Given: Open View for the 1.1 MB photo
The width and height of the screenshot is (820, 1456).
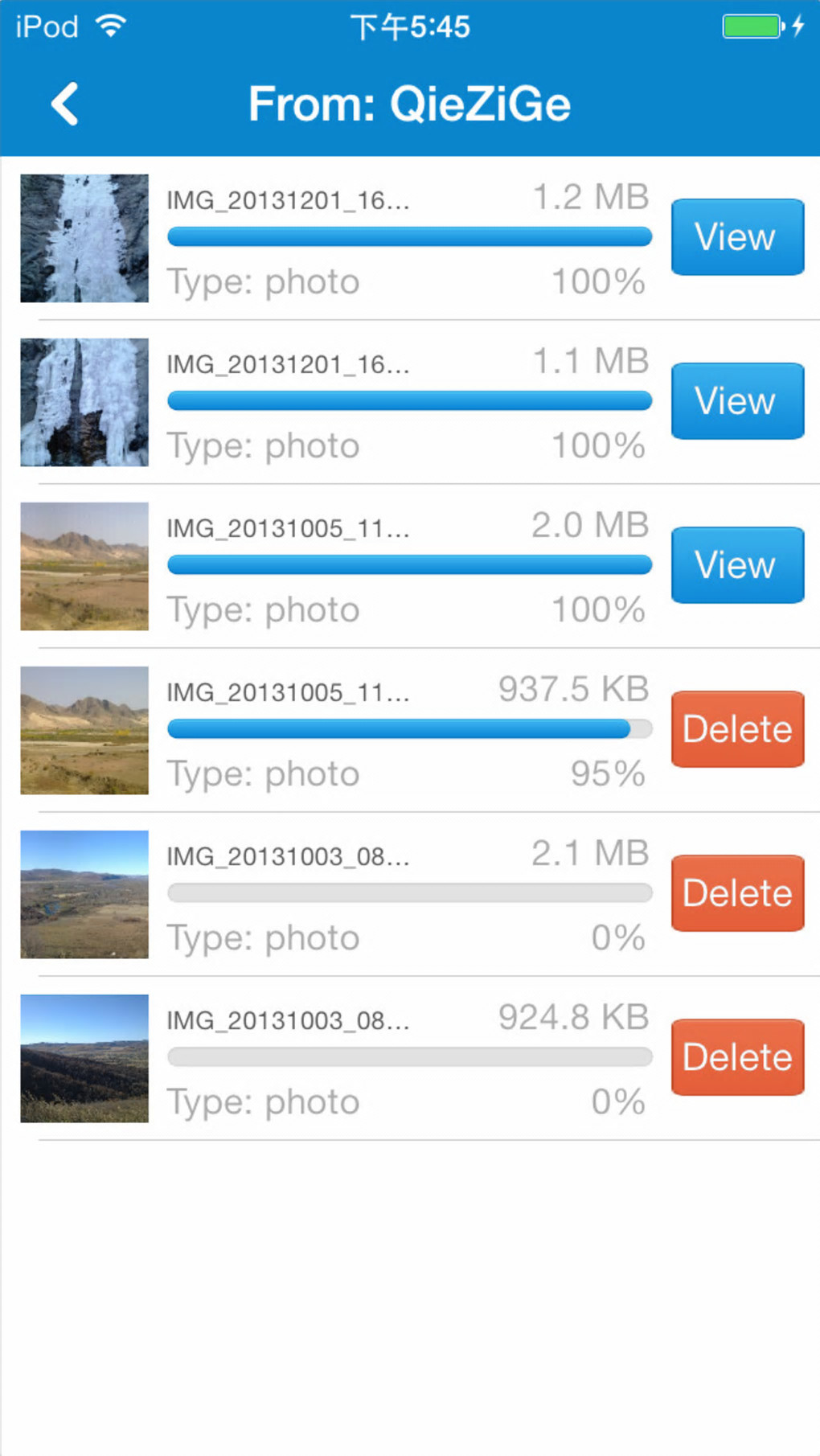Looking at the screenshot, I should pos(736,401).
